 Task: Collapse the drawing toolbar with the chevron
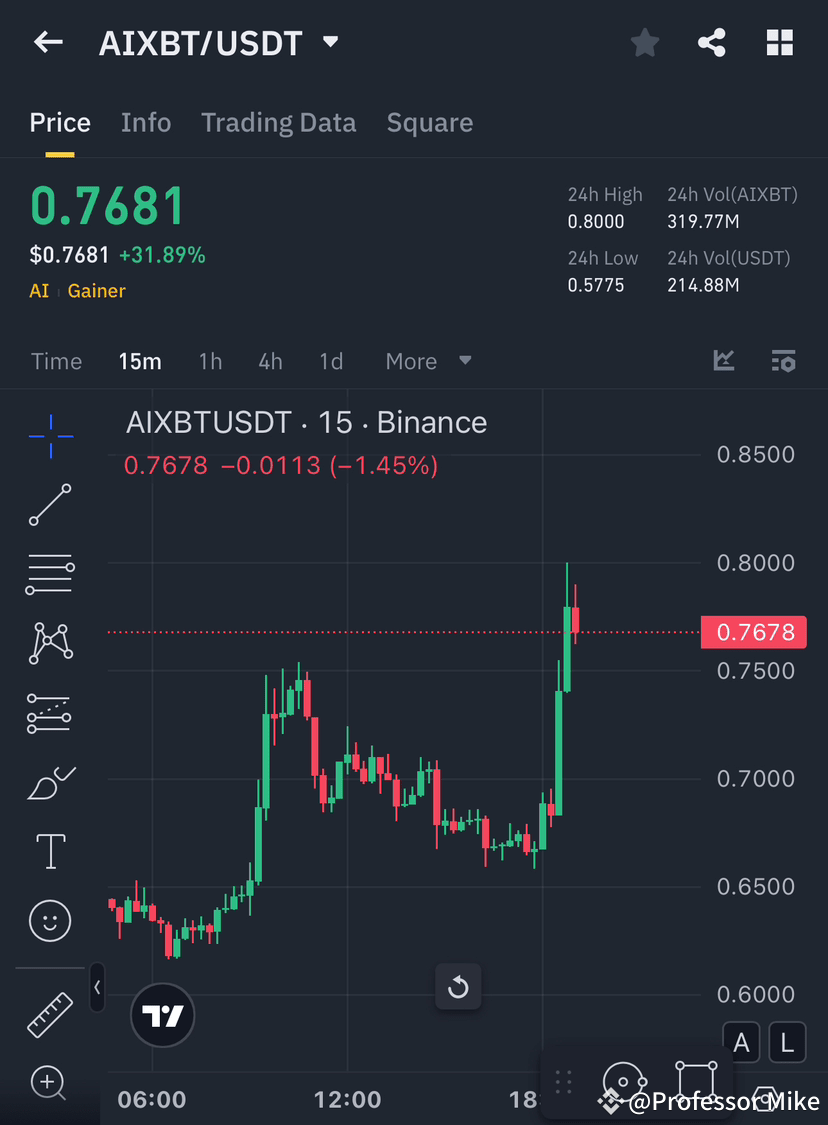97,988
